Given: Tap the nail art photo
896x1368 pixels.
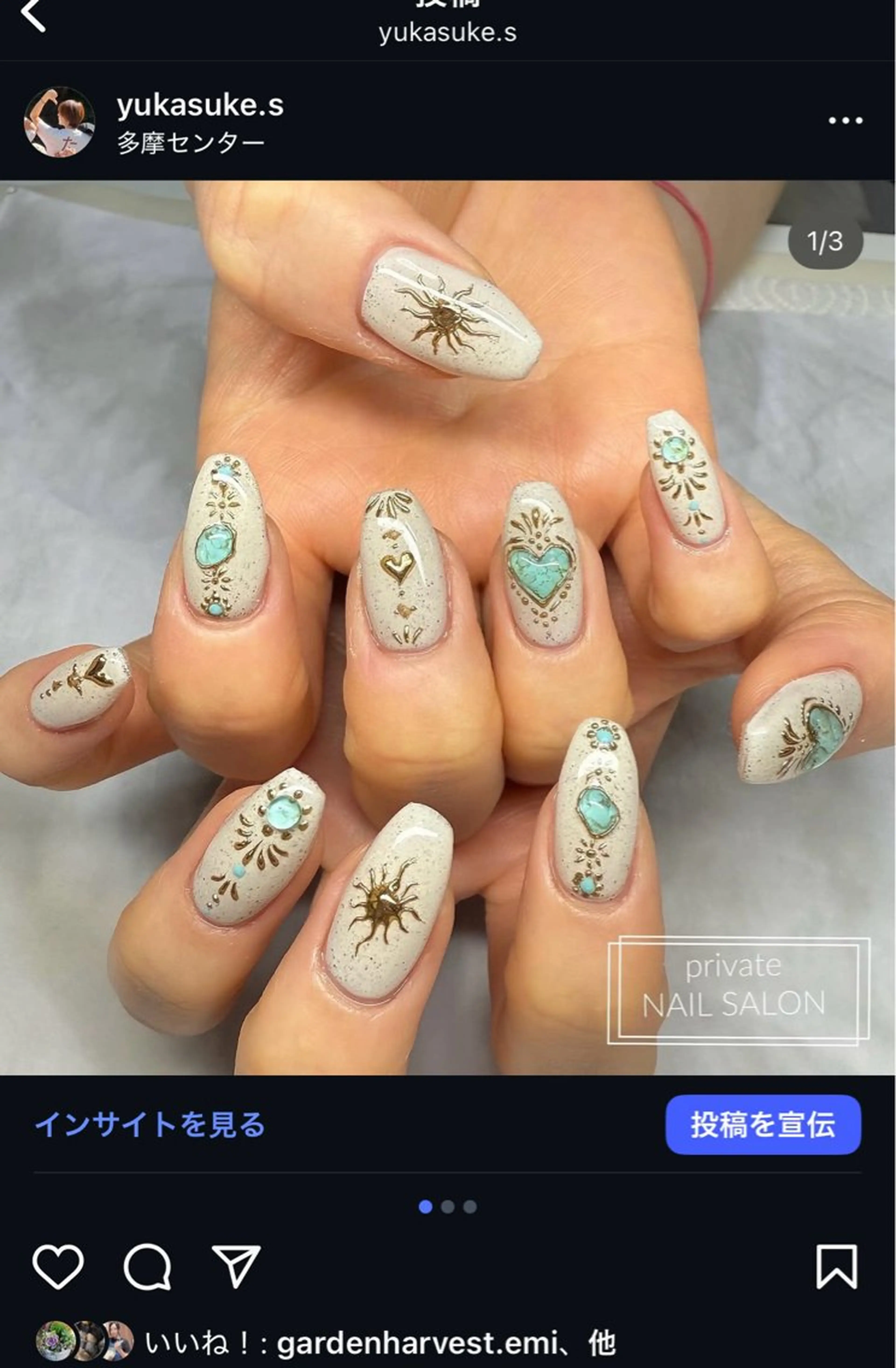Looking at the screenshot, I should pyautogui.click(x=448, y=626).
